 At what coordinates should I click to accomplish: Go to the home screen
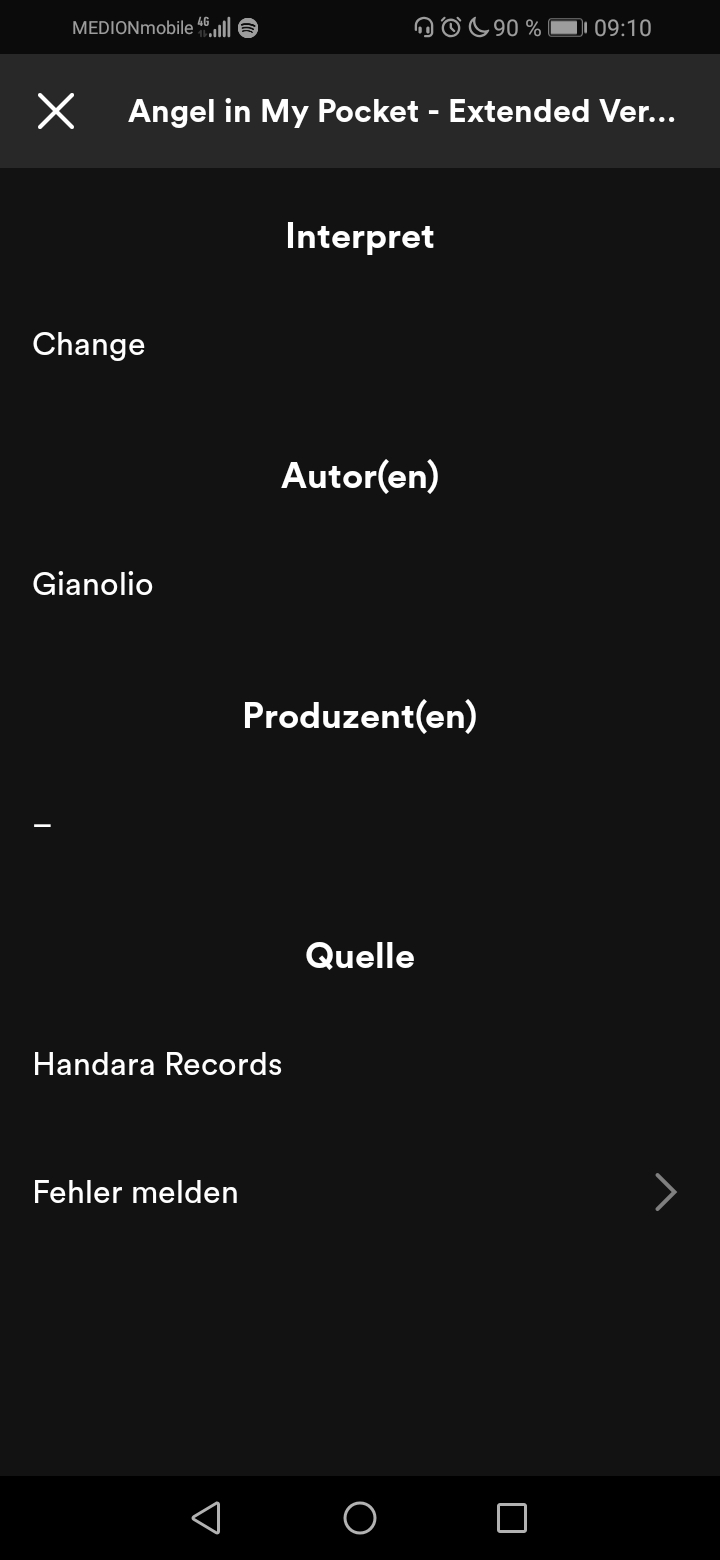pos(360,1518)
